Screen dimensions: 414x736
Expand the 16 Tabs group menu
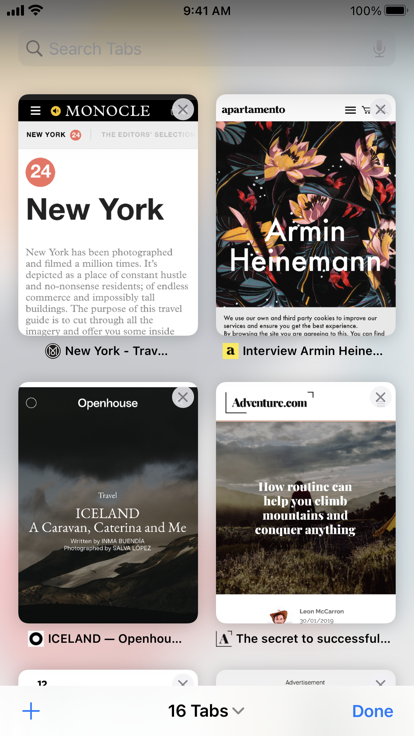(x=207, y=711)
